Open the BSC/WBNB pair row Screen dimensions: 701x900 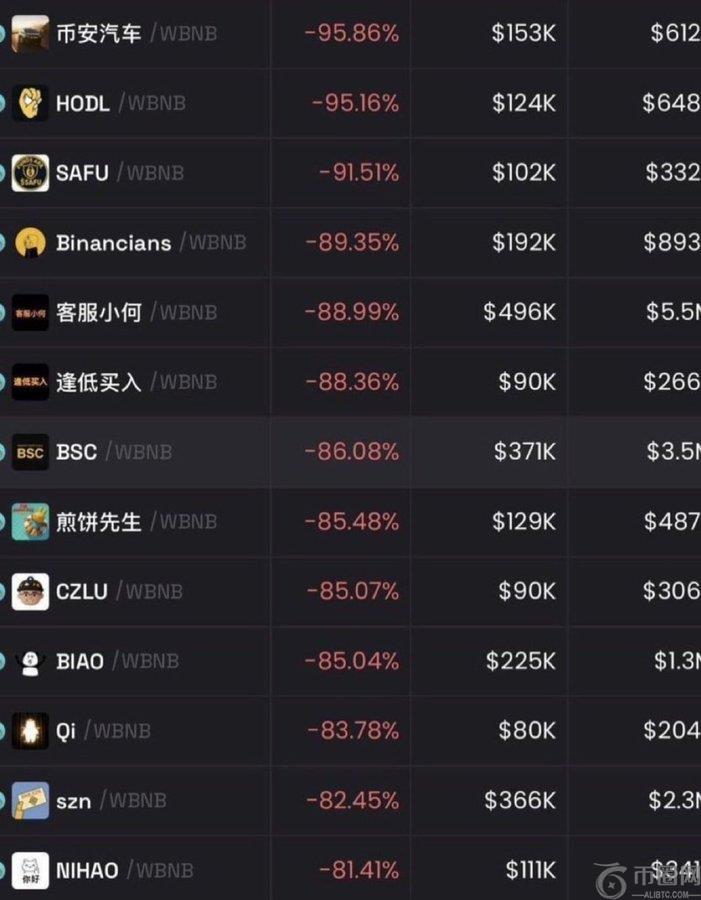76,452
